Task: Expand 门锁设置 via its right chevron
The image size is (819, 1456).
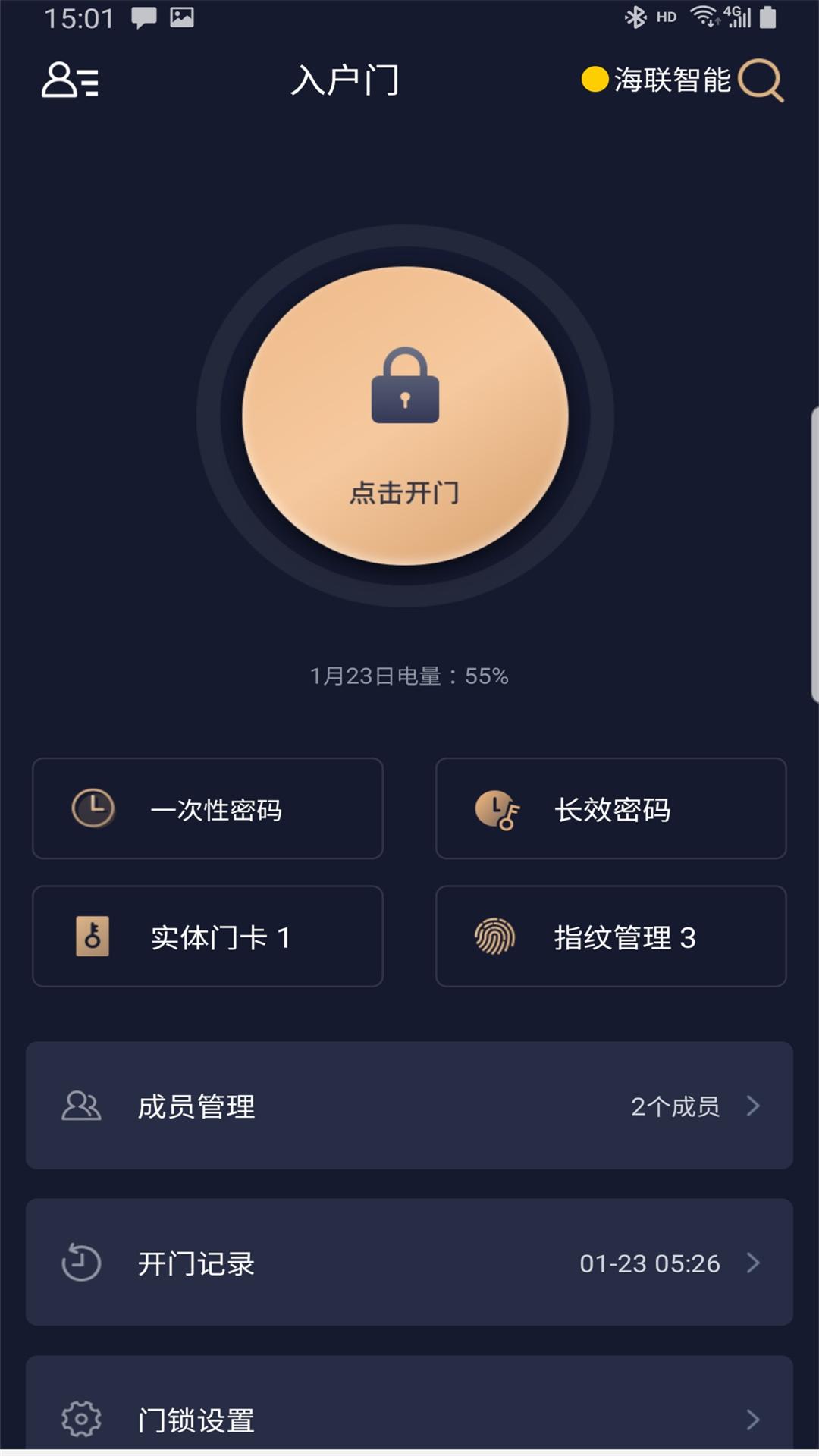Action: click(x=752, y=1420)
